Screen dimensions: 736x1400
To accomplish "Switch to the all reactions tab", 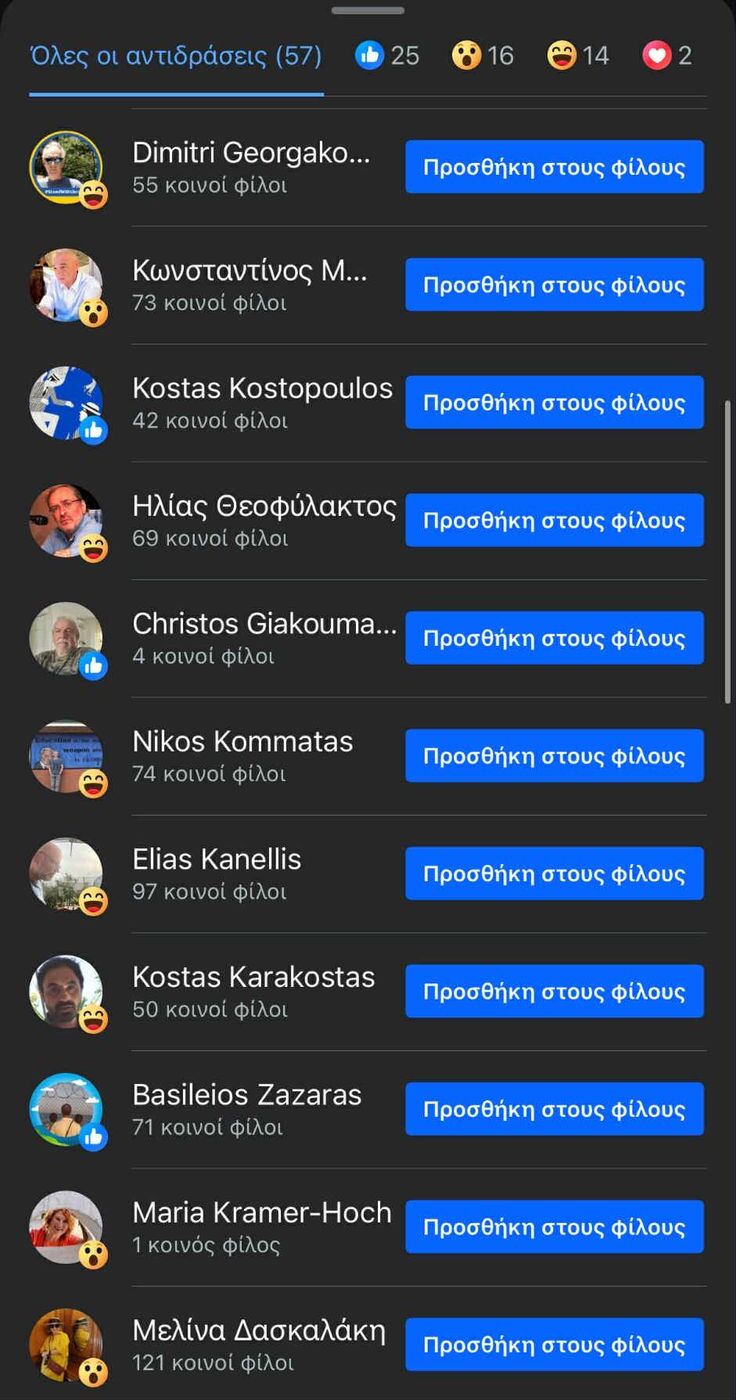I will pos(176,56).
